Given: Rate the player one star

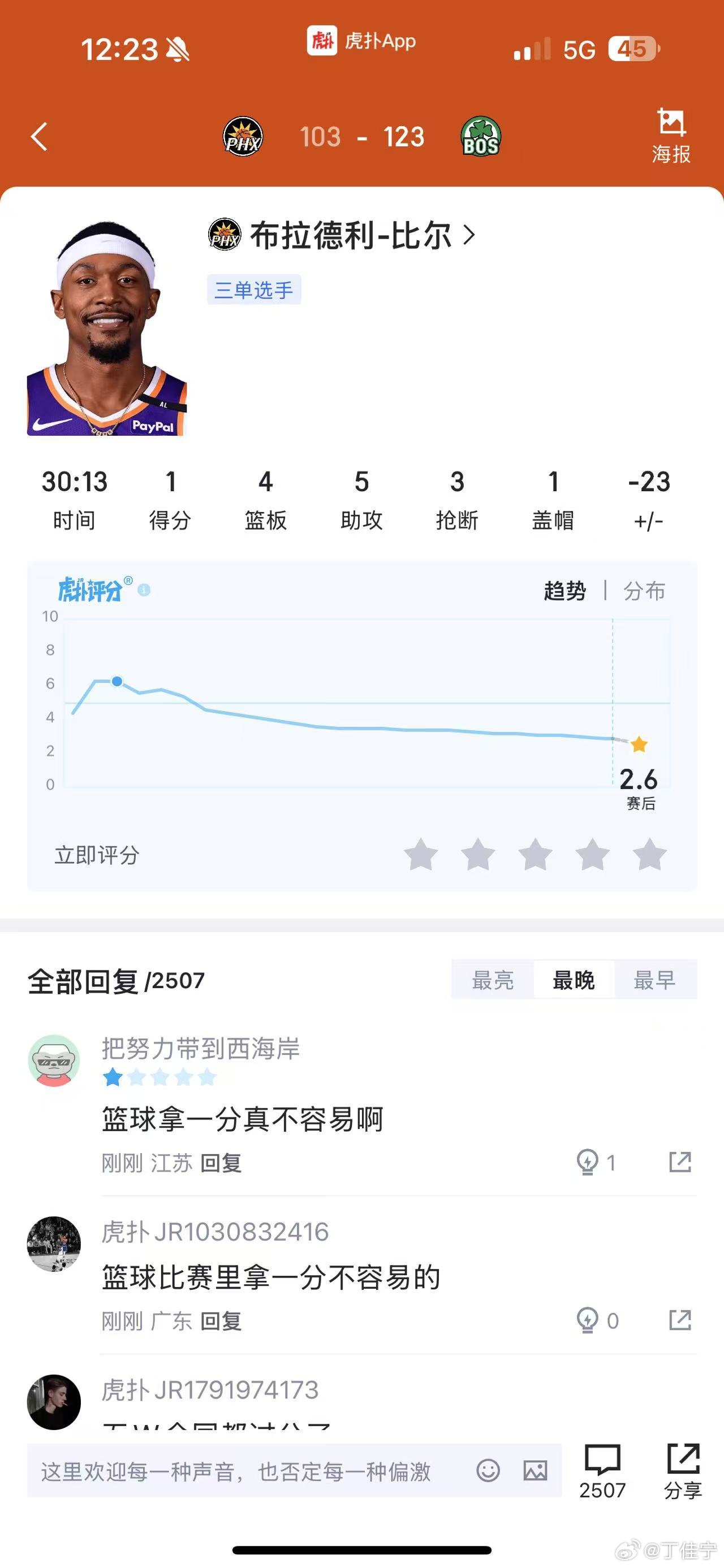Looking at the screenshot, I should tap(421, 855).
